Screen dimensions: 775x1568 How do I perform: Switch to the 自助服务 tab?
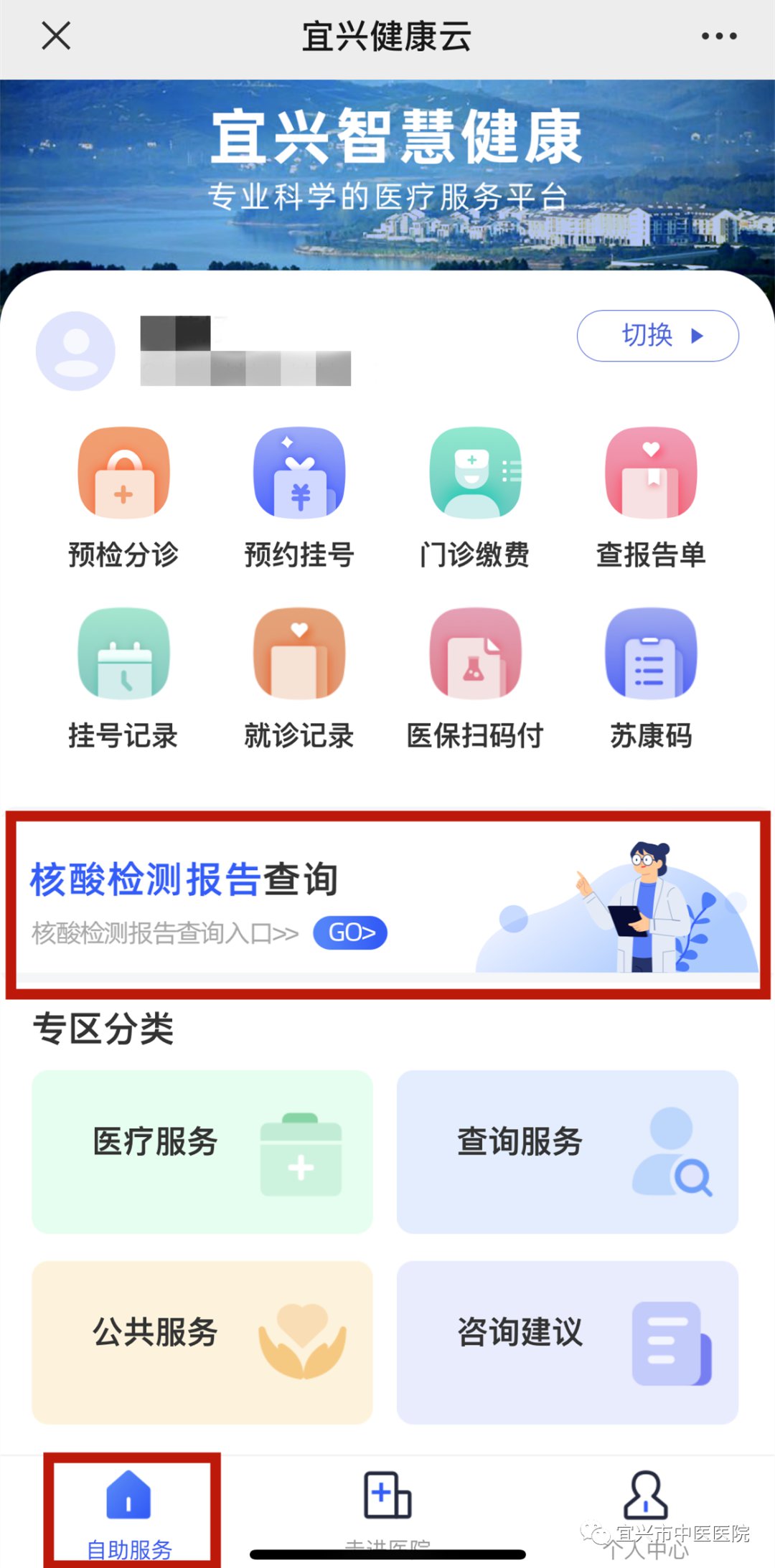click(129, 1510)
